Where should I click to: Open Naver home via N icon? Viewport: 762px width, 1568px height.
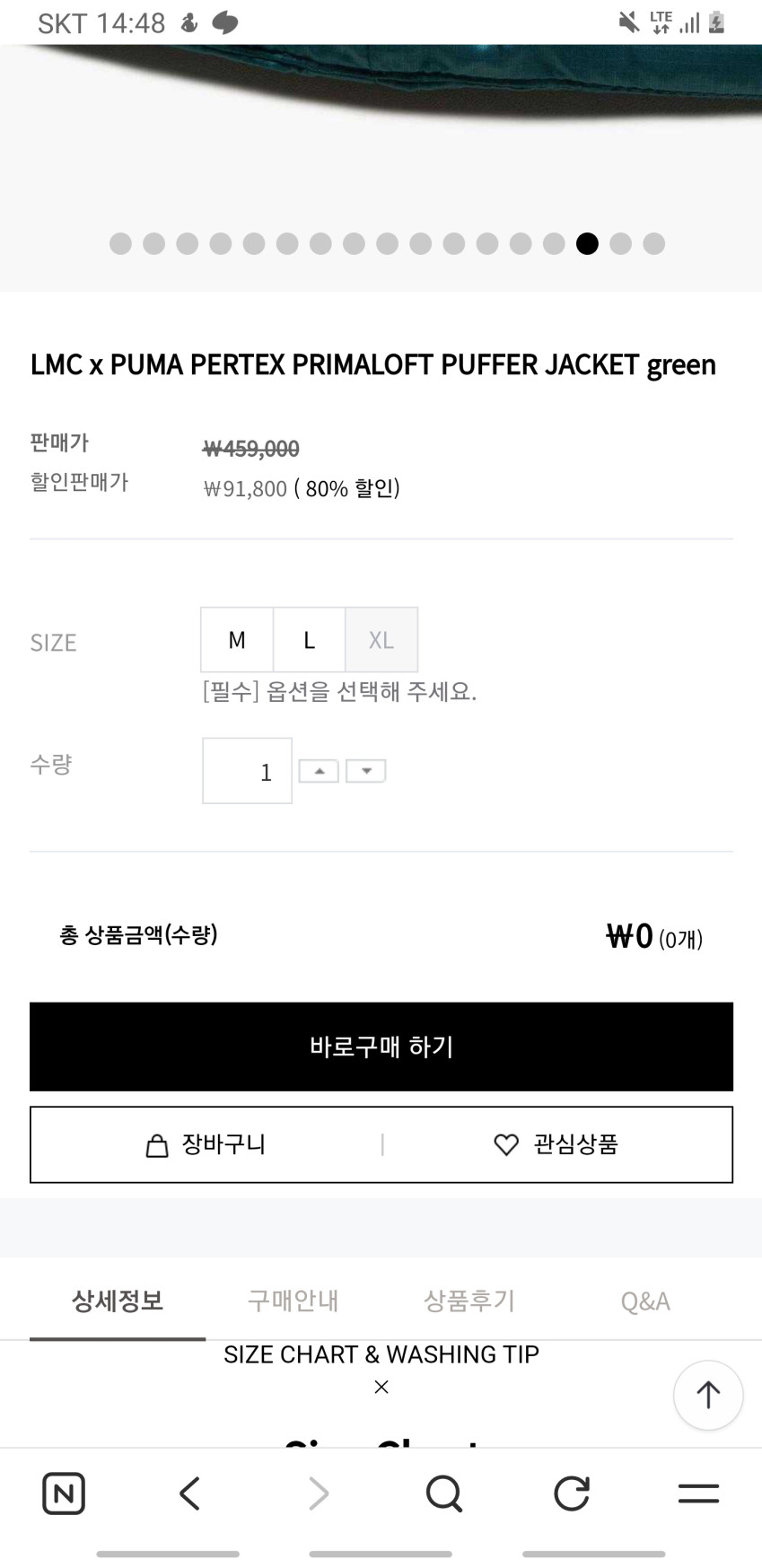tap(64, 1494)
